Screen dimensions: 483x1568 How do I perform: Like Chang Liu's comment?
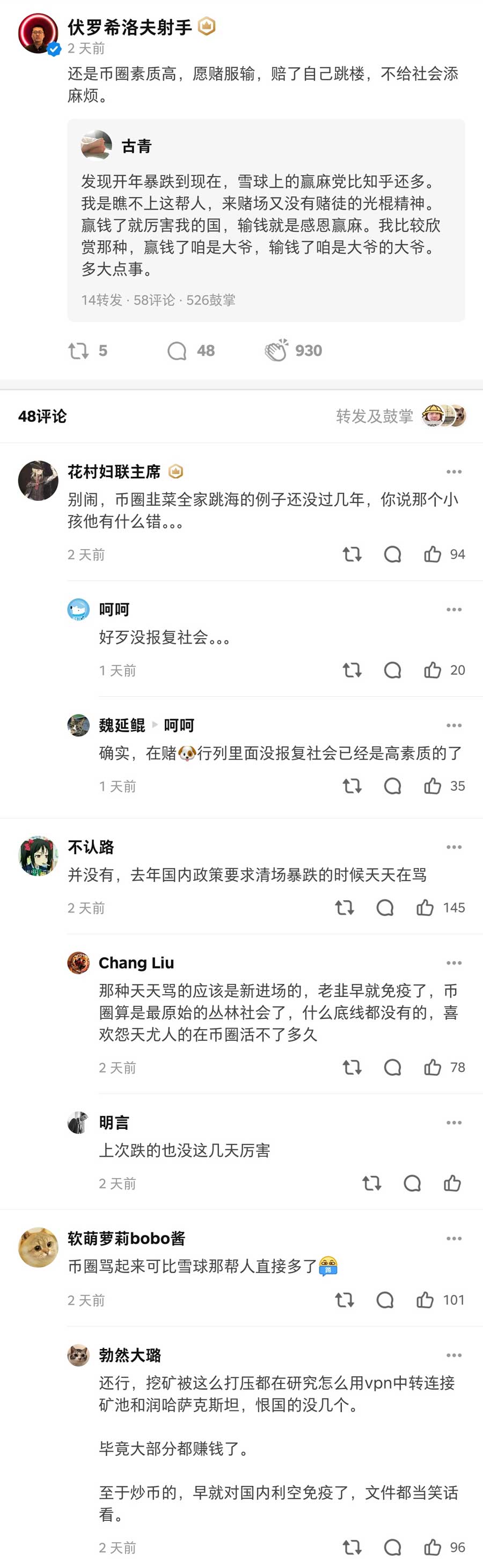click(433, 1067)
